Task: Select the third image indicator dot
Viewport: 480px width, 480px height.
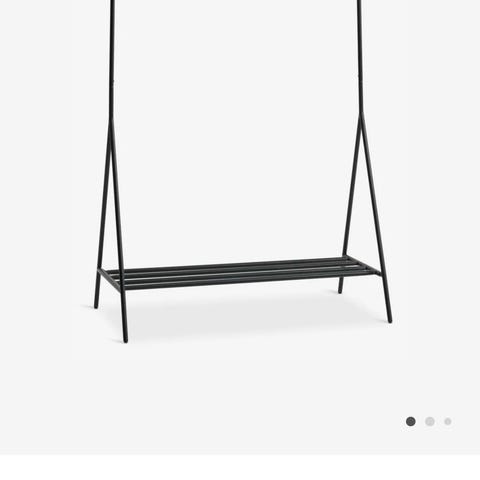Action: (x=448, y=421)
